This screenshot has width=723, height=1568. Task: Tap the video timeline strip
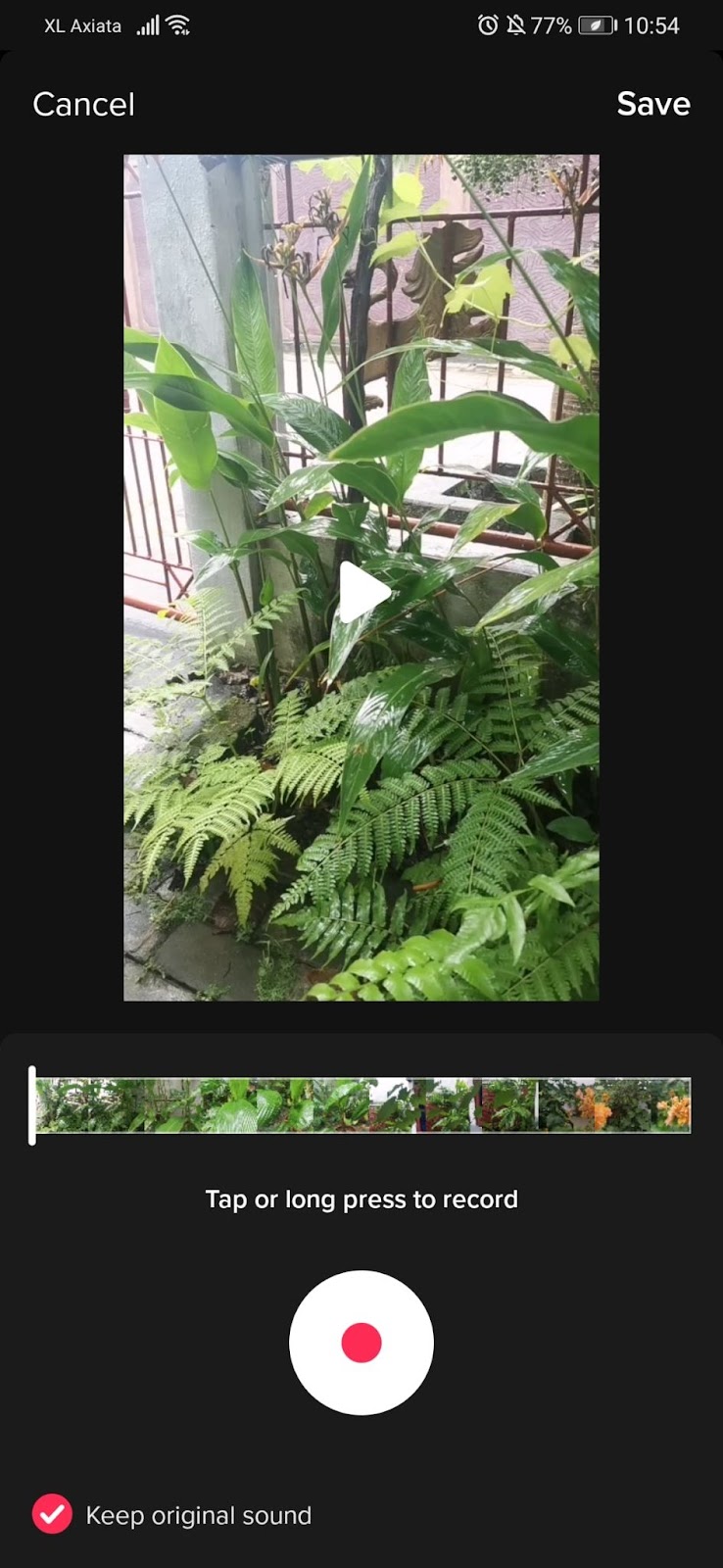click(x=363, y=1104)
